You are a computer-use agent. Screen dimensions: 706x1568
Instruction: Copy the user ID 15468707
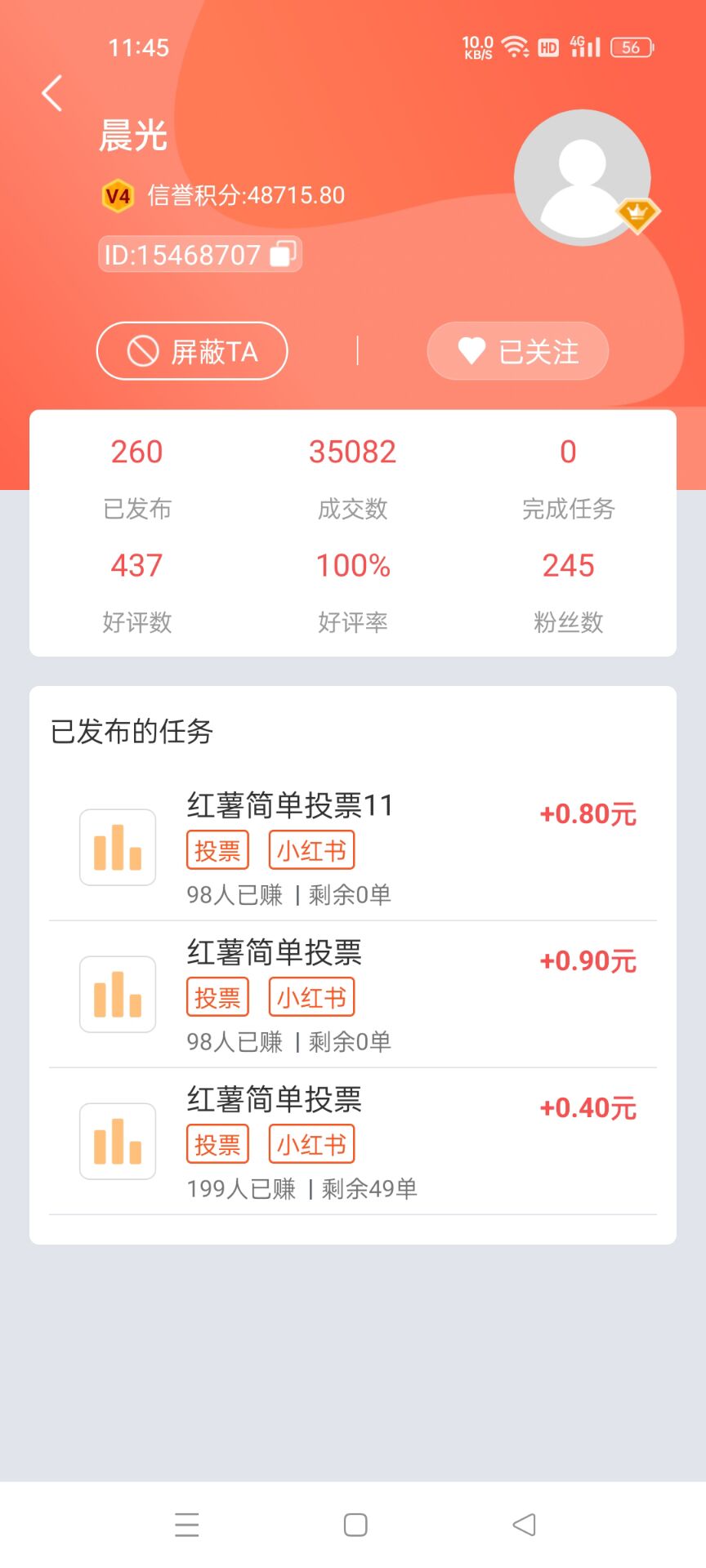(283, 254)
